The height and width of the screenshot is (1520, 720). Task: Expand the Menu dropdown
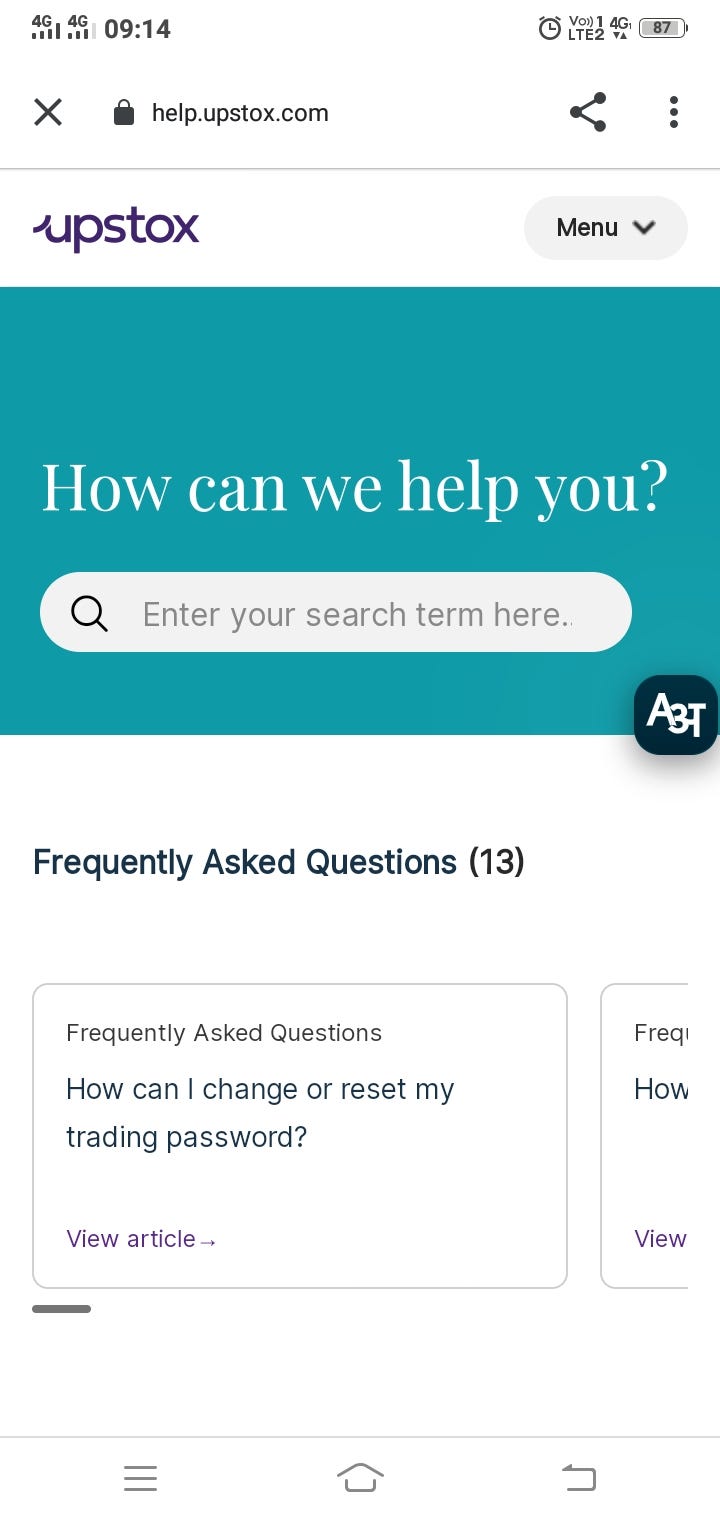coord(606,228)
